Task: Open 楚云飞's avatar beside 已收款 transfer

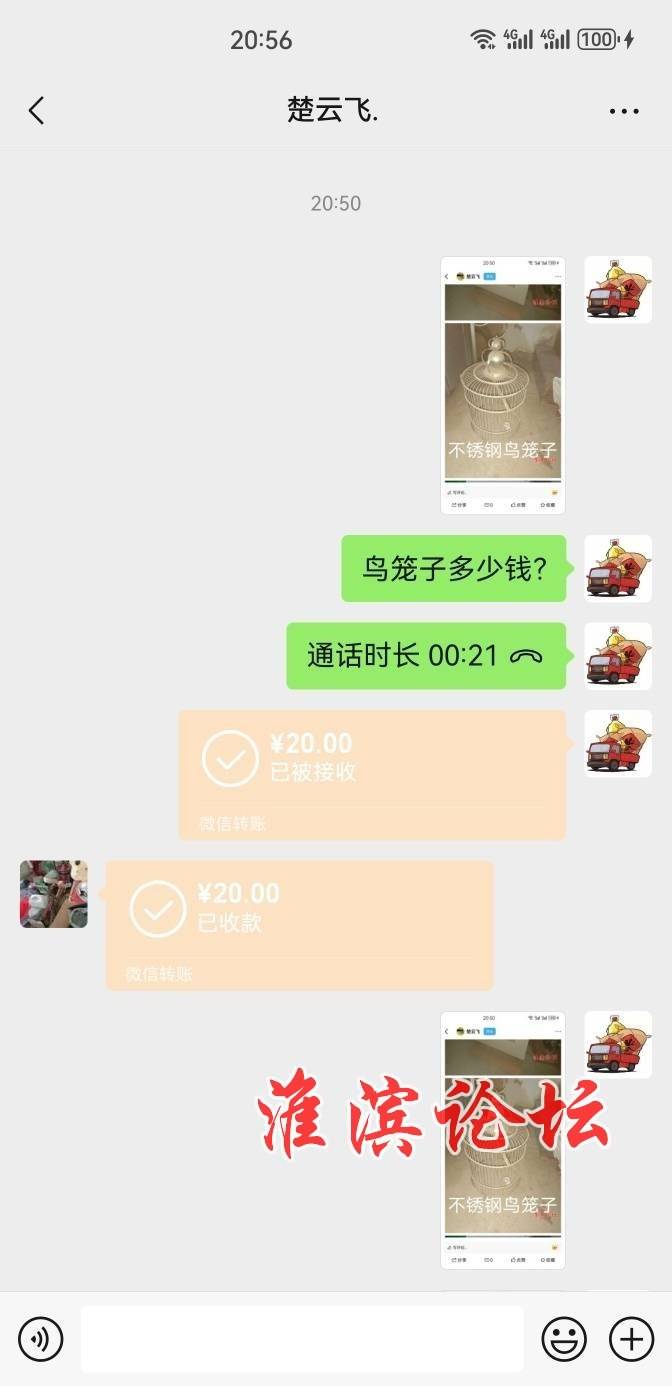Action: [54, 894]
